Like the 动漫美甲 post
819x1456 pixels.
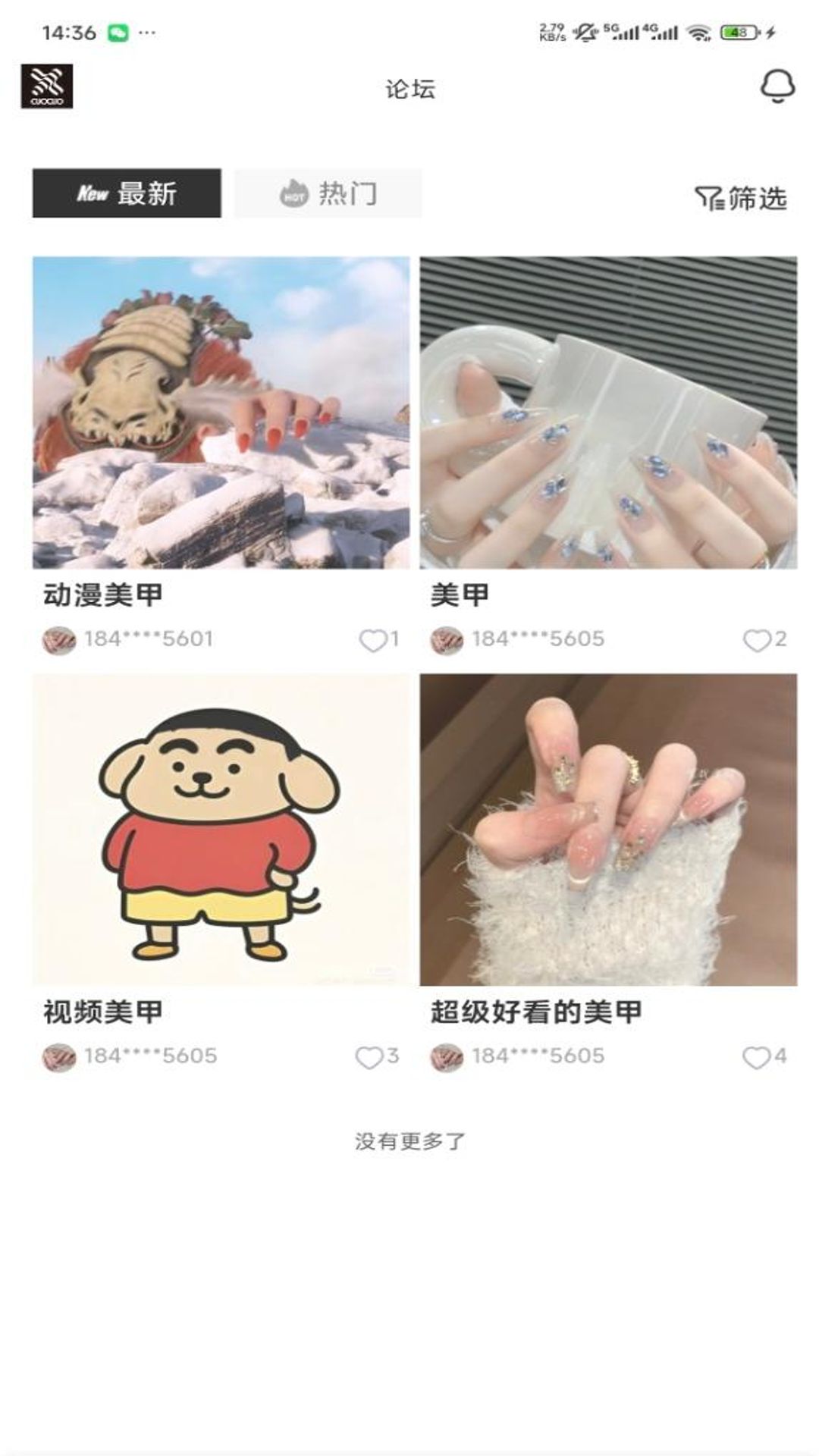coord(372,641)
